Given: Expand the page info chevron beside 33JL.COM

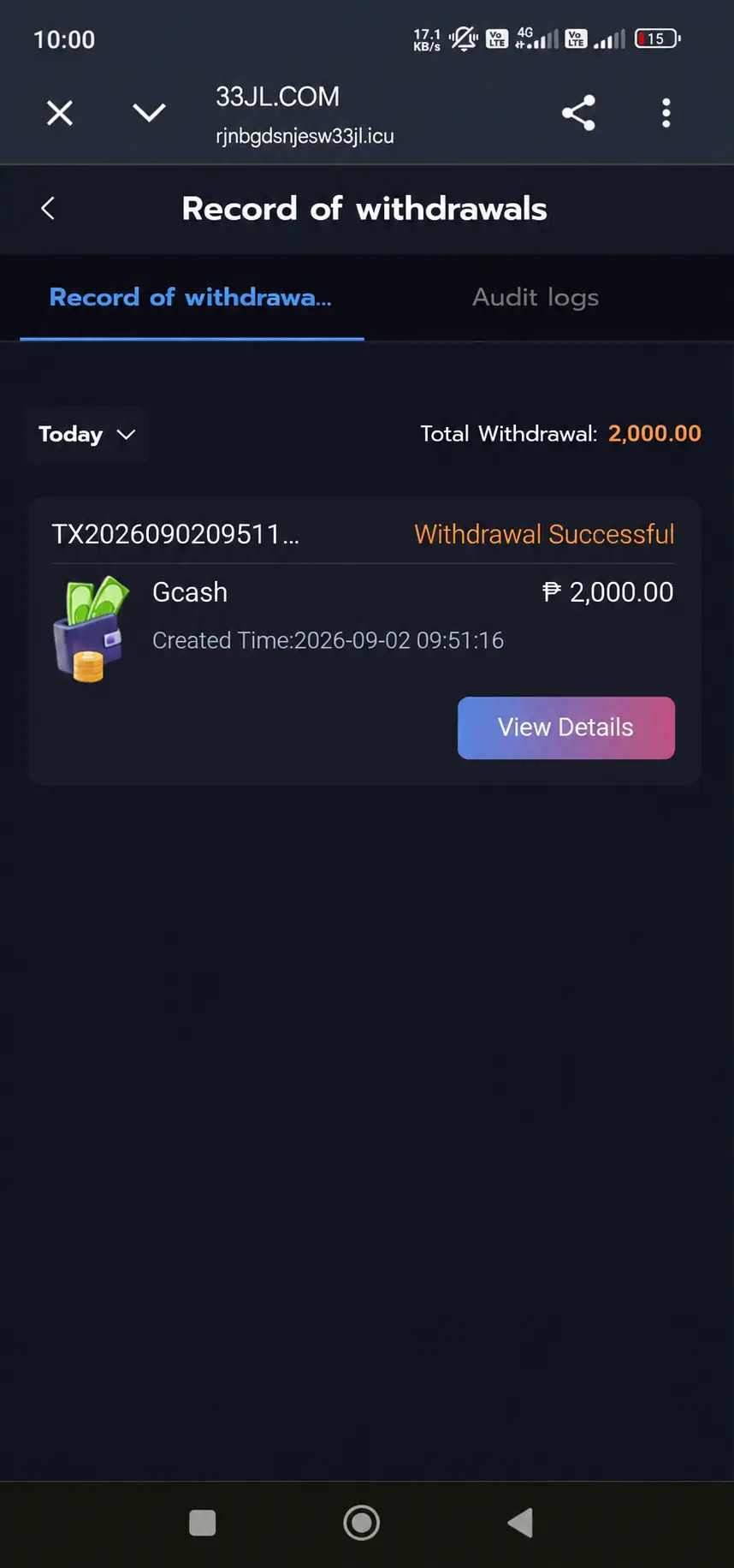Looking at the screenshot, I should point(149,113).
